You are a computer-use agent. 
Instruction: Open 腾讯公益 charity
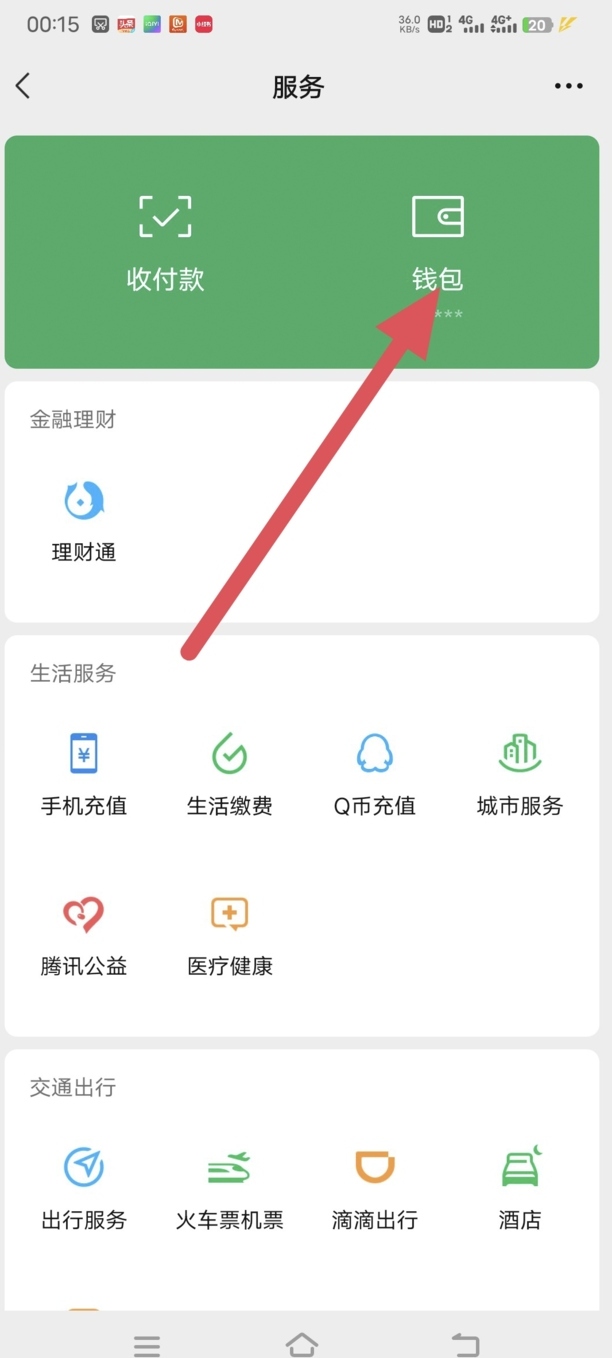click(x=84, y=935)
